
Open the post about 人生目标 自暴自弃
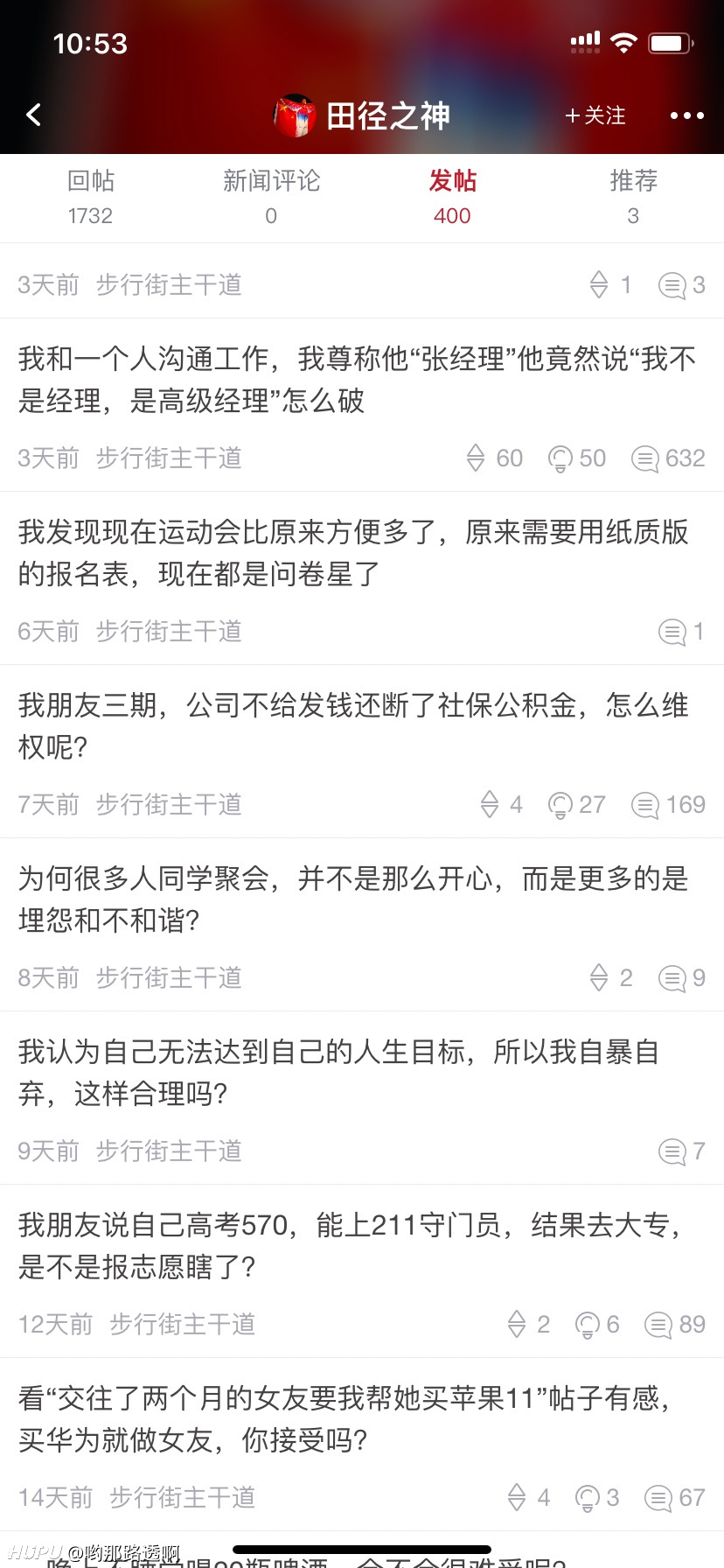(362, 1098)
